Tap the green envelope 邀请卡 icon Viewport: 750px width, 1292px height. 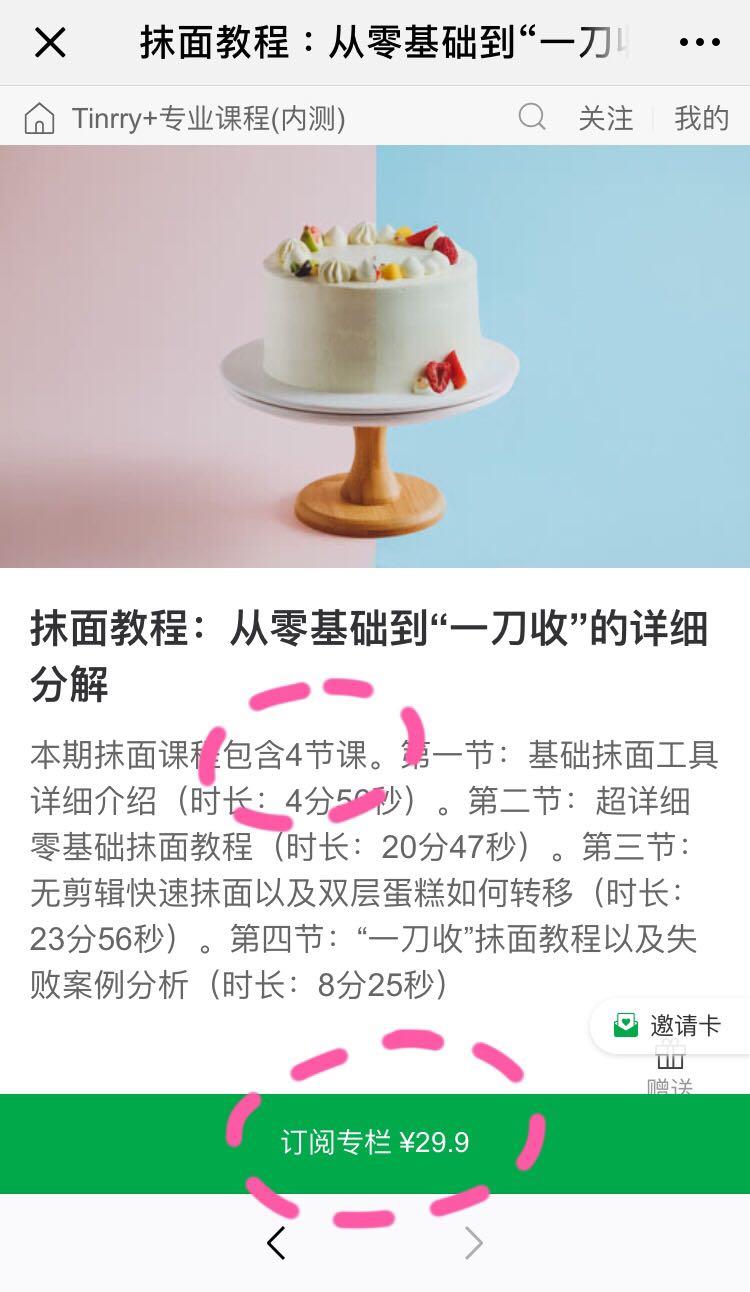click(x=625, y=1025)
